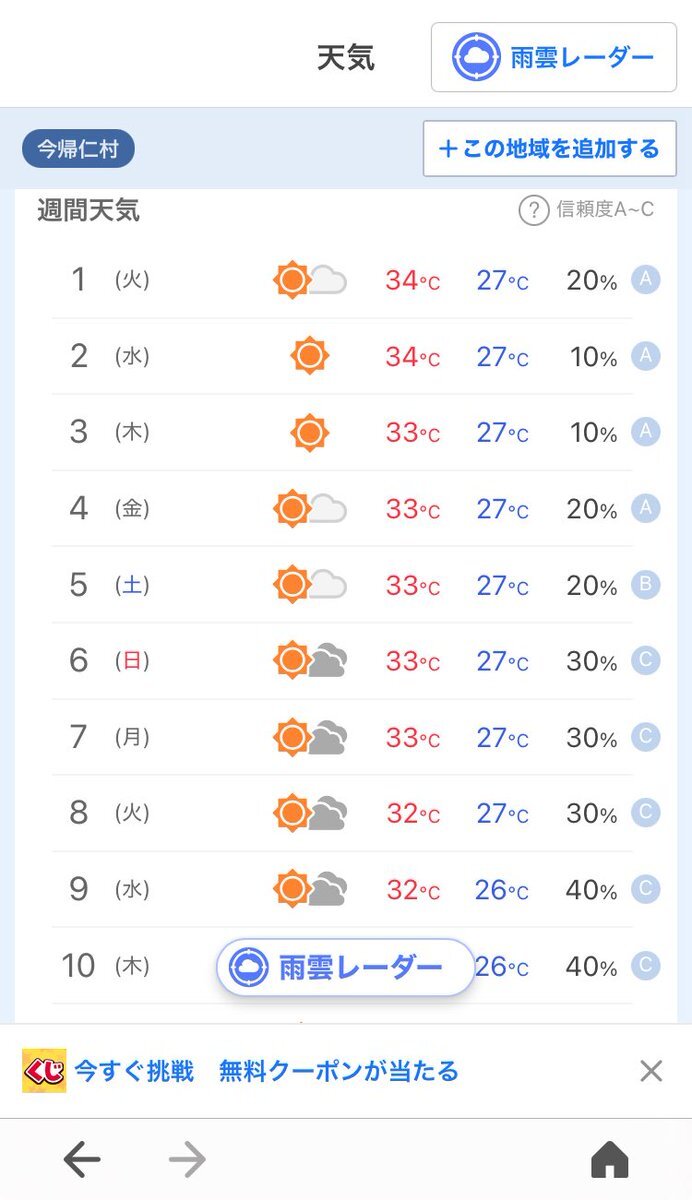Viewport: 692px width, 1200px height.
Task: Open the 信頼度A~C help icon
Action: (534, 210)
